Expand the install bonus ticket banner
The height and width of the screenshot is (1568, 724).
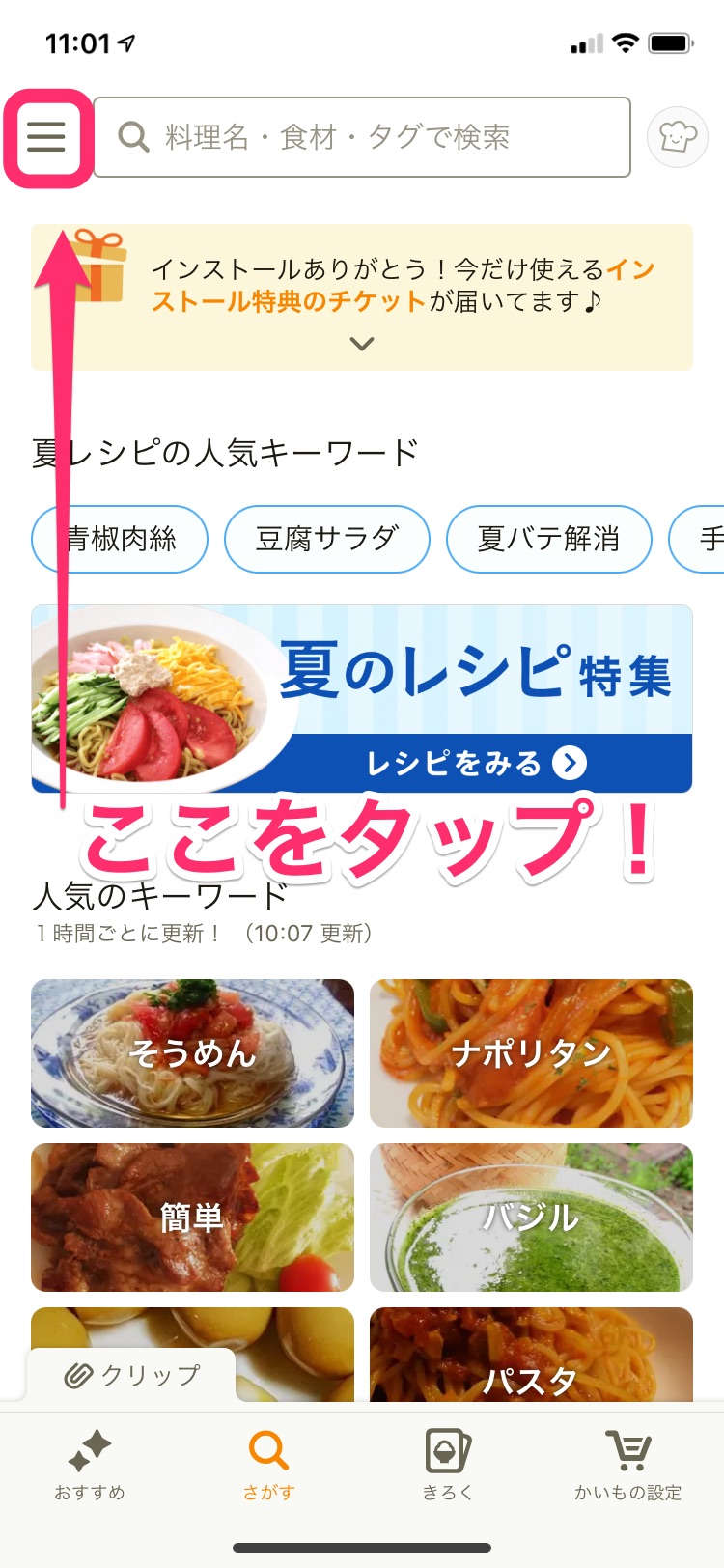362,343
